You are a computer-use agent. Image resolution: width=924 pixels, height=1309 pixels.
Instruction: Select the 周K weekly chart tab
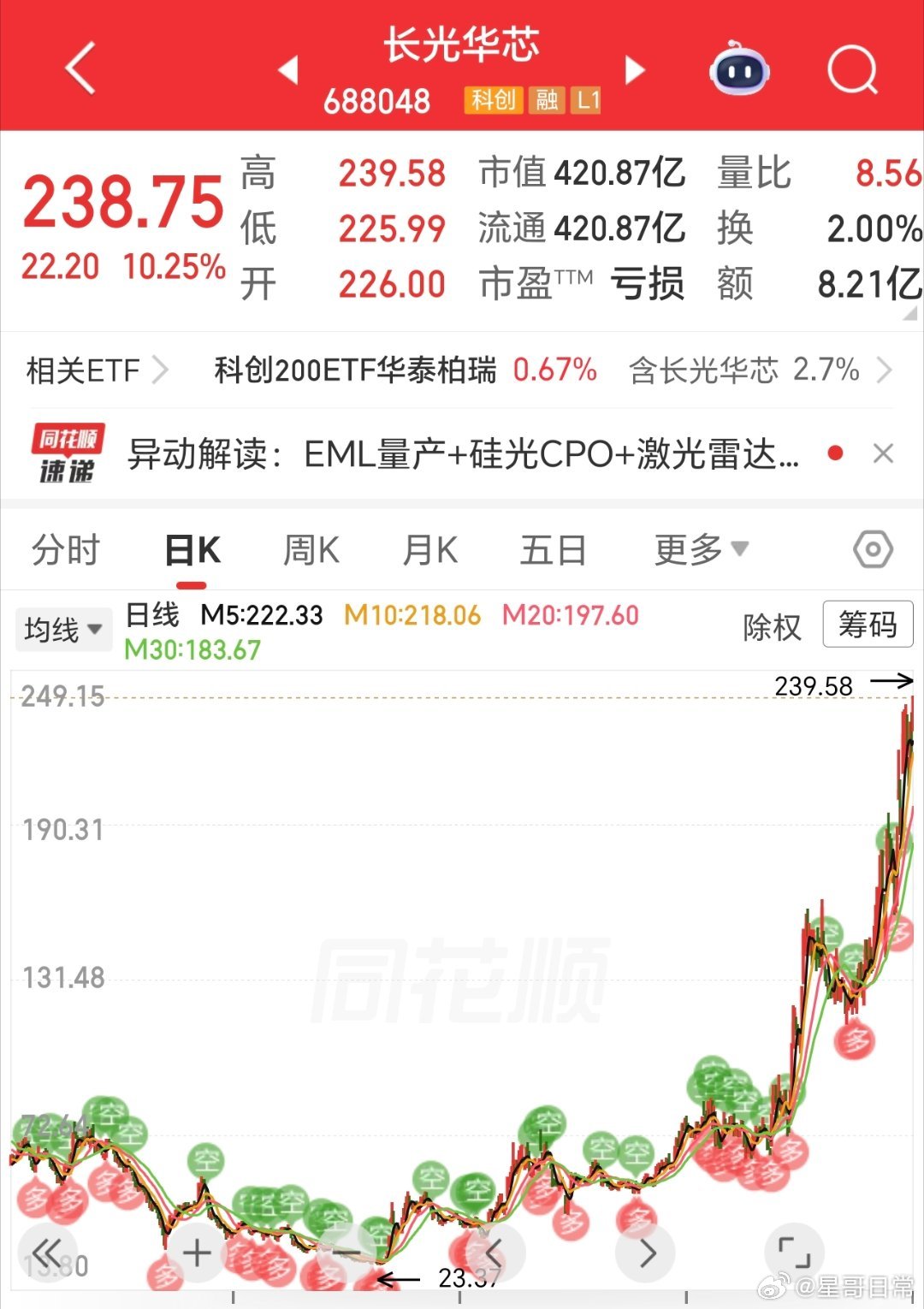[311, 550]
